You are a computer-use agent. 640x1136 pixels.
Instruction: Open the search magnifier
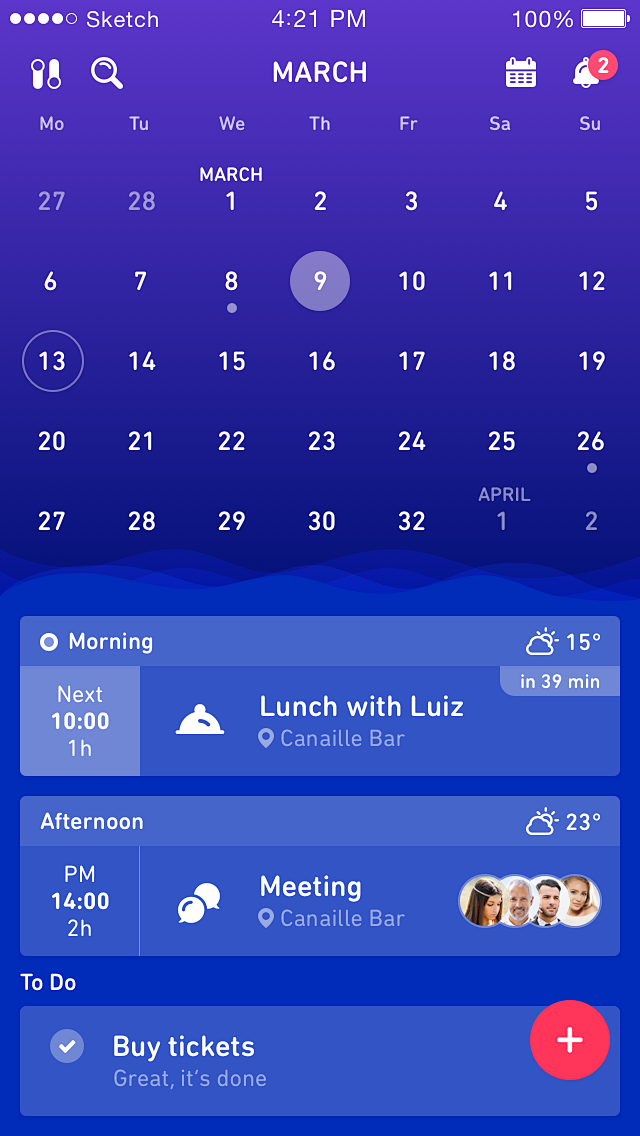point(107,73)
